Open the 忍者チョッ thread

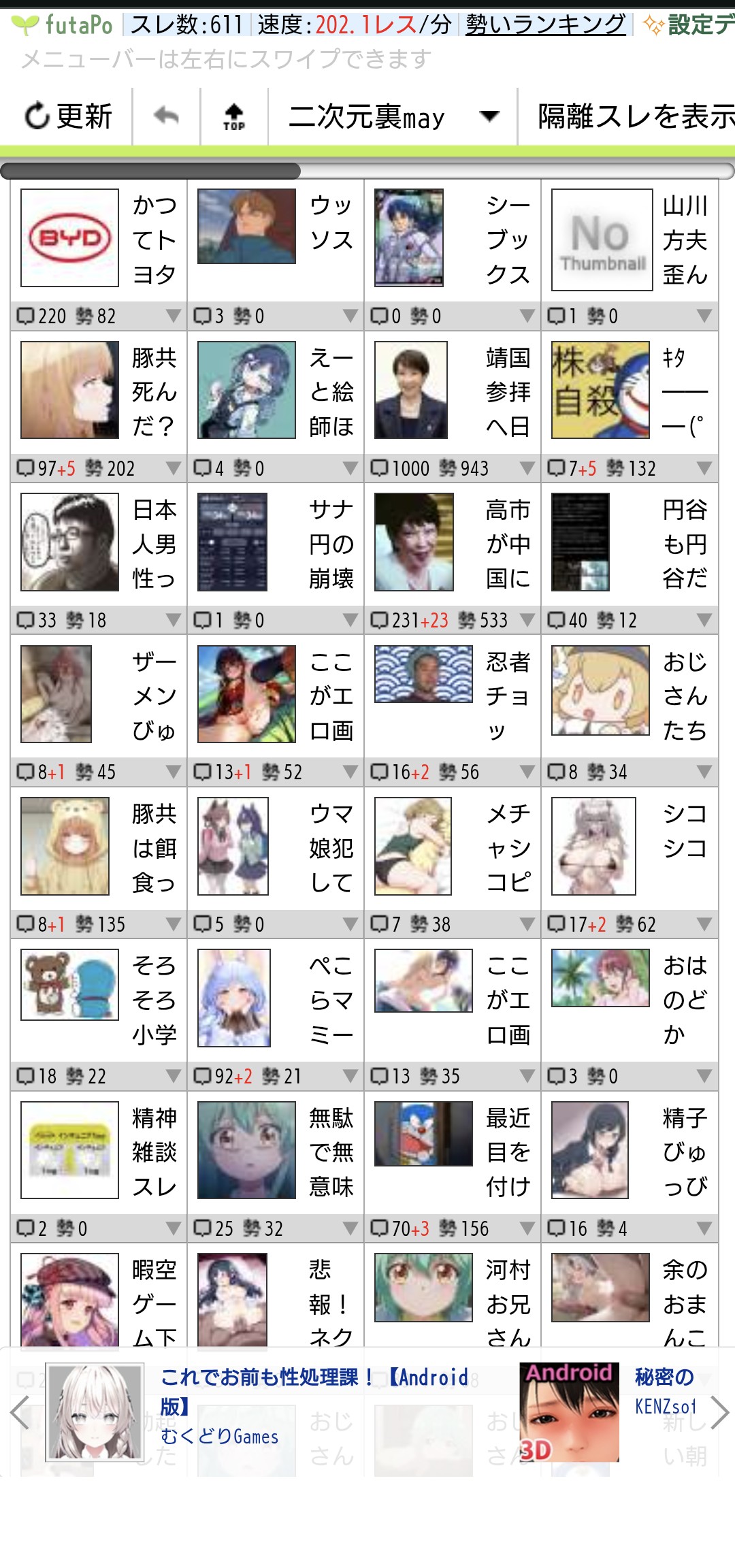[x=453, y=696]
